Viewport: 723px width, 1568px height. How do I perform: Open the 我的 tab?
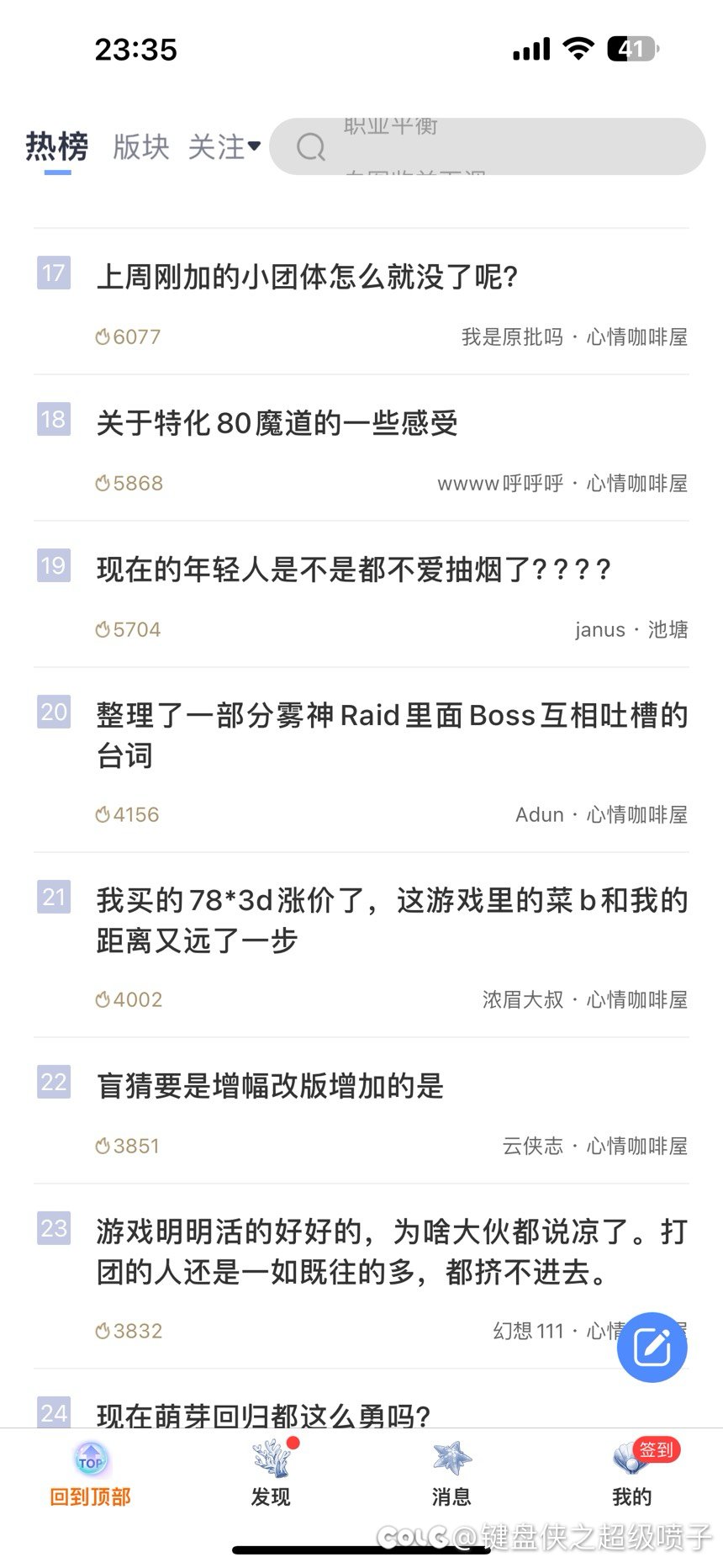pos(632,1475)
